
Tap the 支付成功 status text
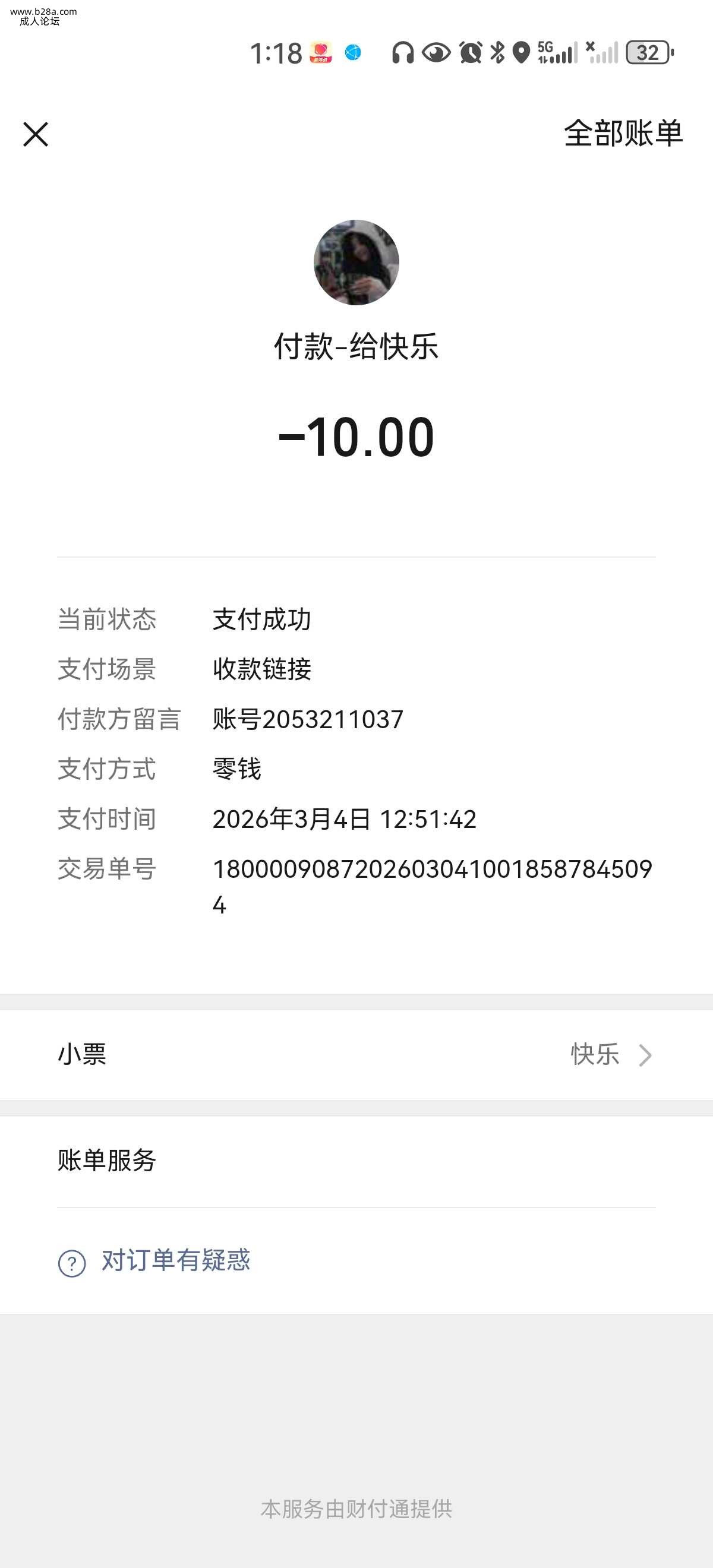pos(262,619)
